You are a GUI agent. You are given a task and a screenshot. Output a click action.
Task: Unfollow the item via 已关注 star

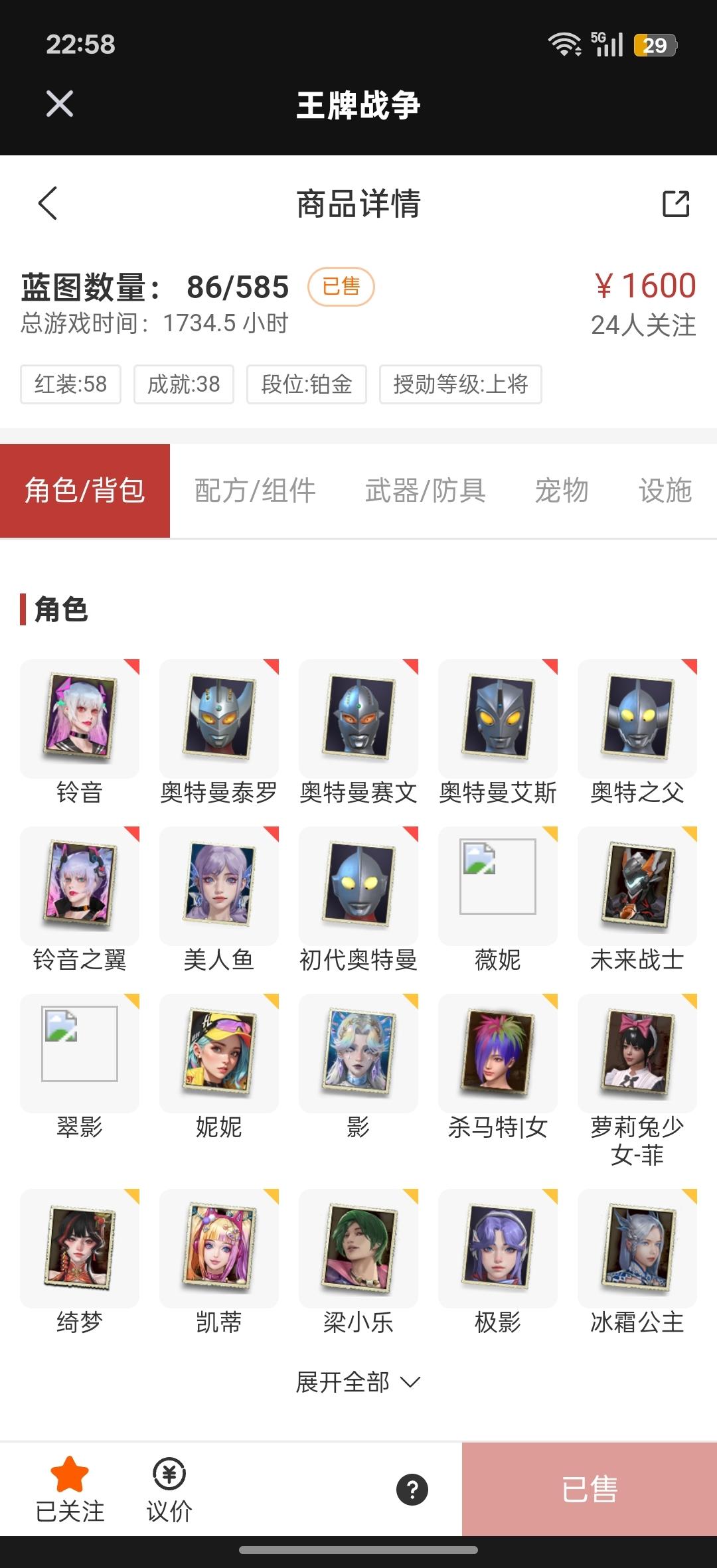click(70, 1488)
